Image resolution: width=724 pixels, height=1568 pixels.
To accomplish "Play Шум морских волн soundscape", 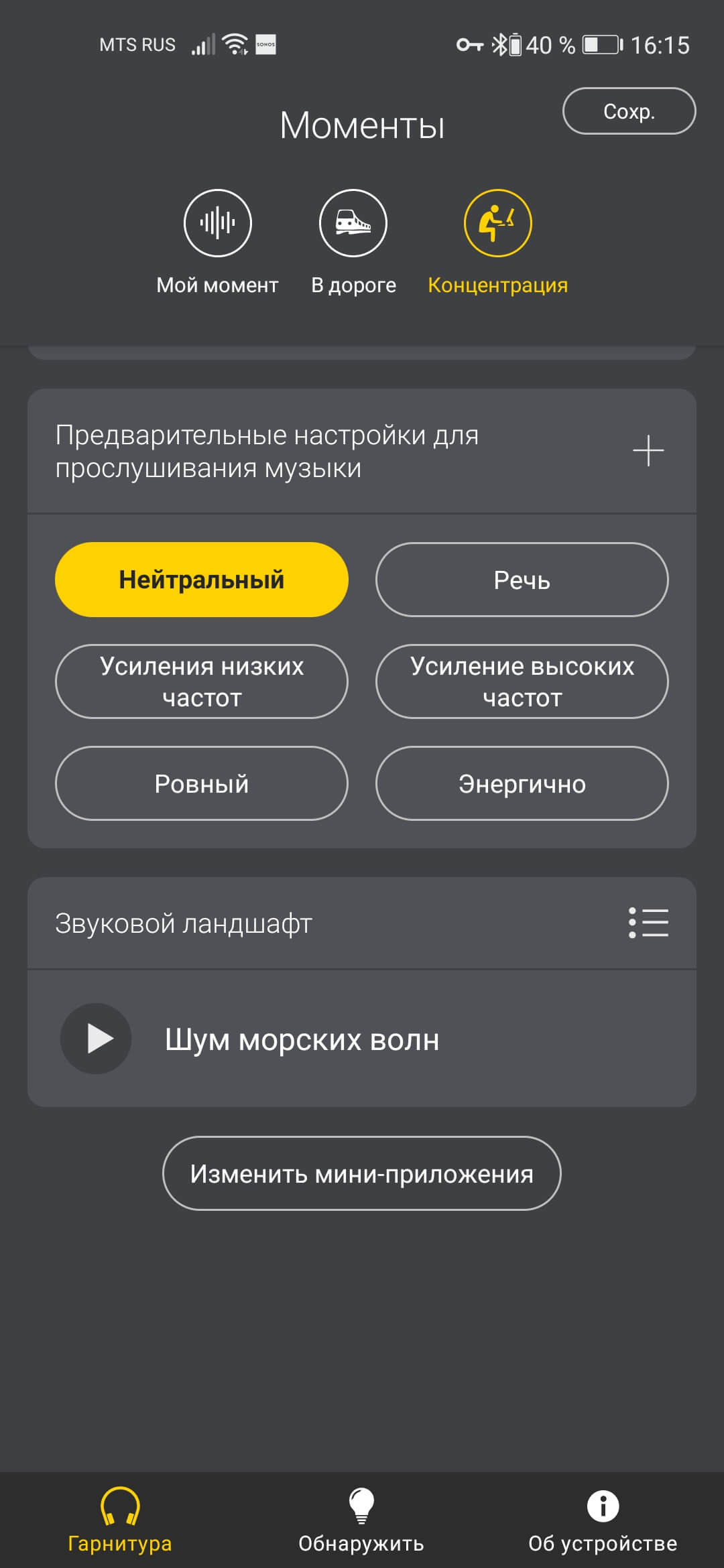I will pos(96,1039).
